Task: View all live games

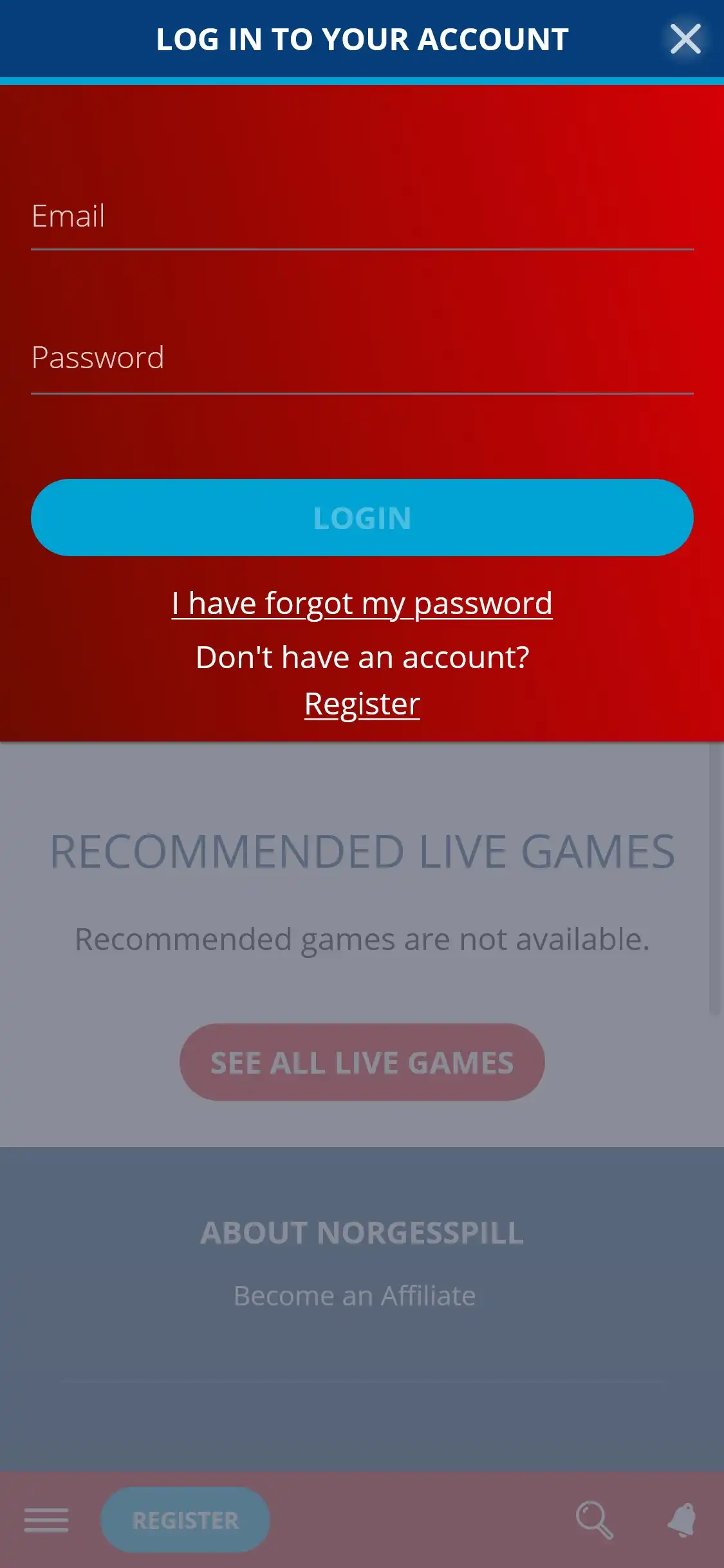Action: pos(362,1062)
